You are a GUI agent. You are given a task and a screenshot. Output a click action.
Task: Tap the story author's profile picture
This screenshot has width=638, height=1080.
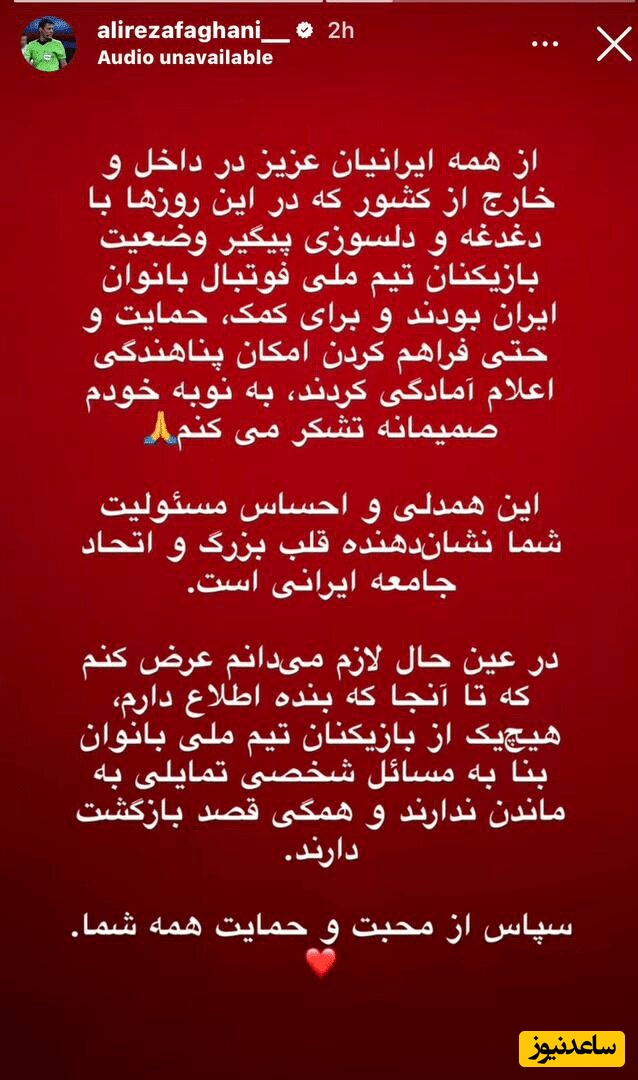48,44
